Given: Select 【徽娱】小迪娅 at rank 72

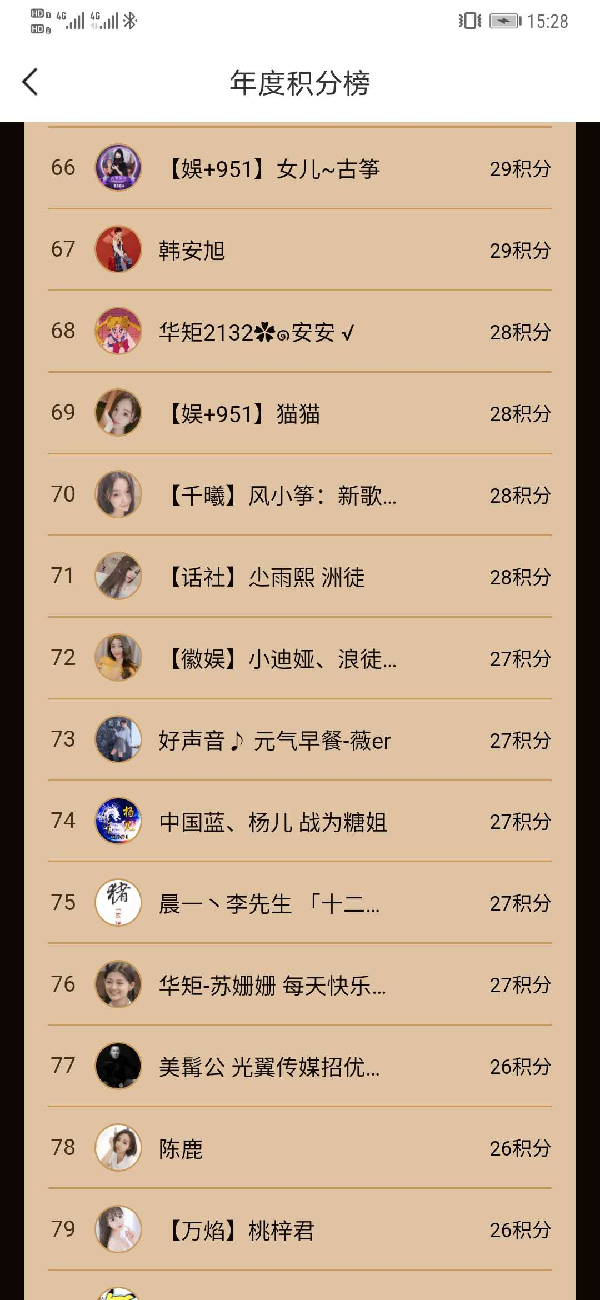Looking at the screenshot, I should 300,658.
